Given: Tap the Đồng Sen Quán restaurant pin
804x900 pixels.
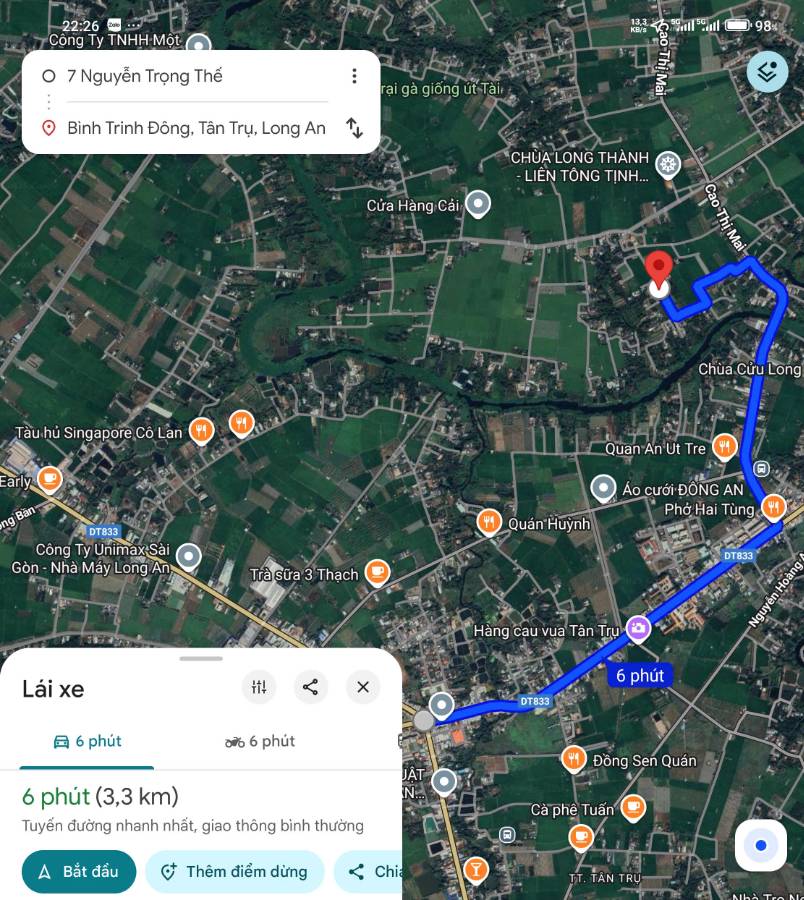Looking at the screenshot, I should point(573,759).
